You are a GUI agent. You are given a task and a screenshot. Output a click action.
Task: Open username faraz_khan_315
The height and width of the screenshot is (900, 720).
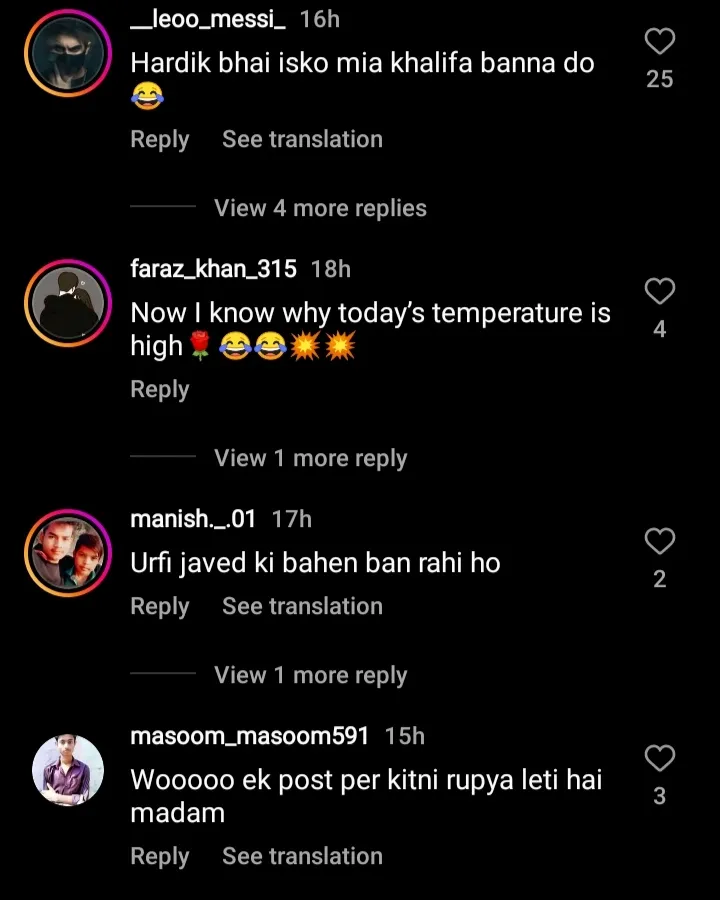click(x=213, y=269)
